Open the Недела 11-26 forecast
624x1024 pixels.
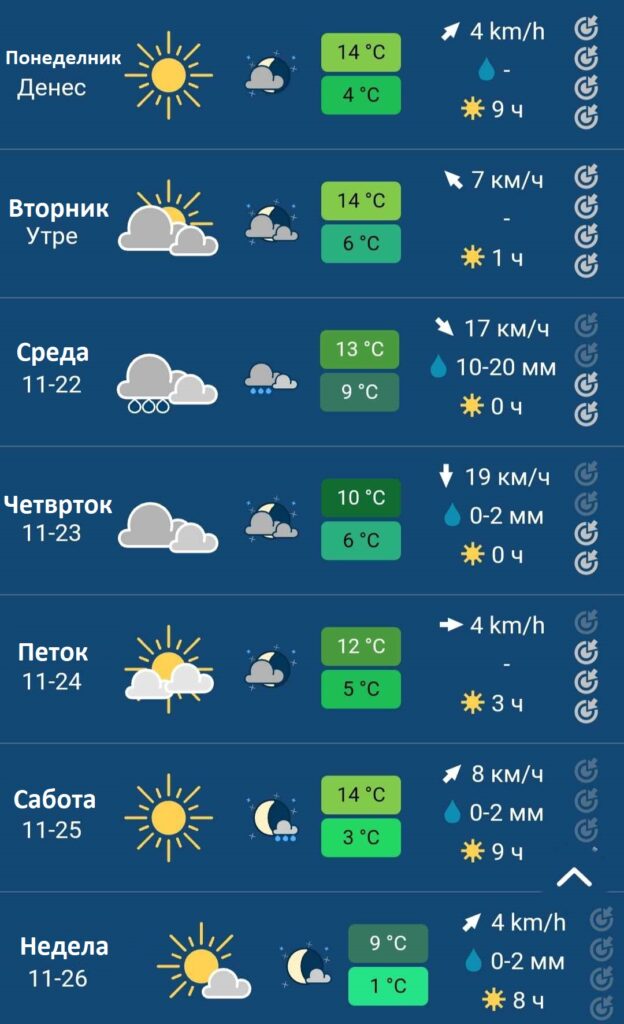(312, 958)
